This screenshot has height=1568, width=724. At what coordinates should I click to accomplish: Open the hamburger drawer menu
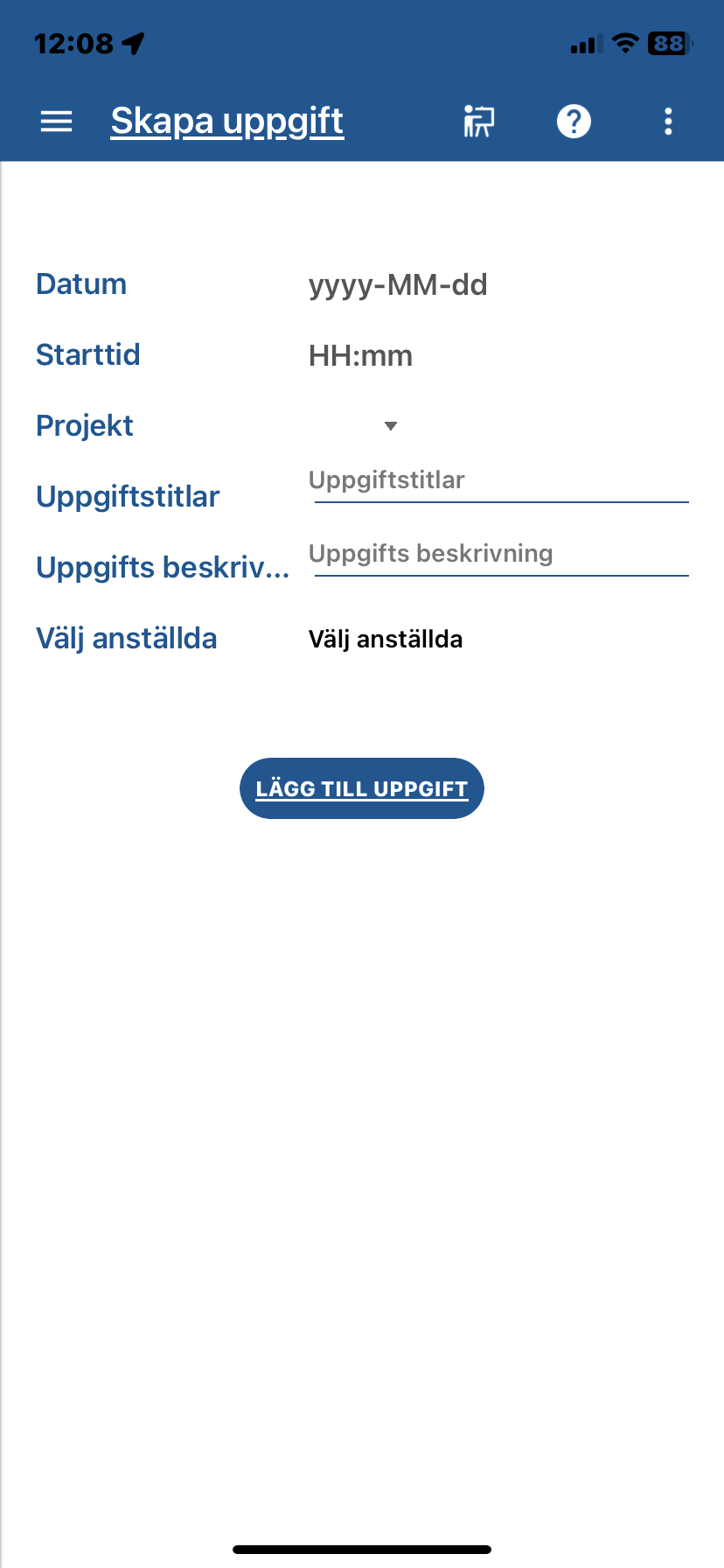click(57, 122)
